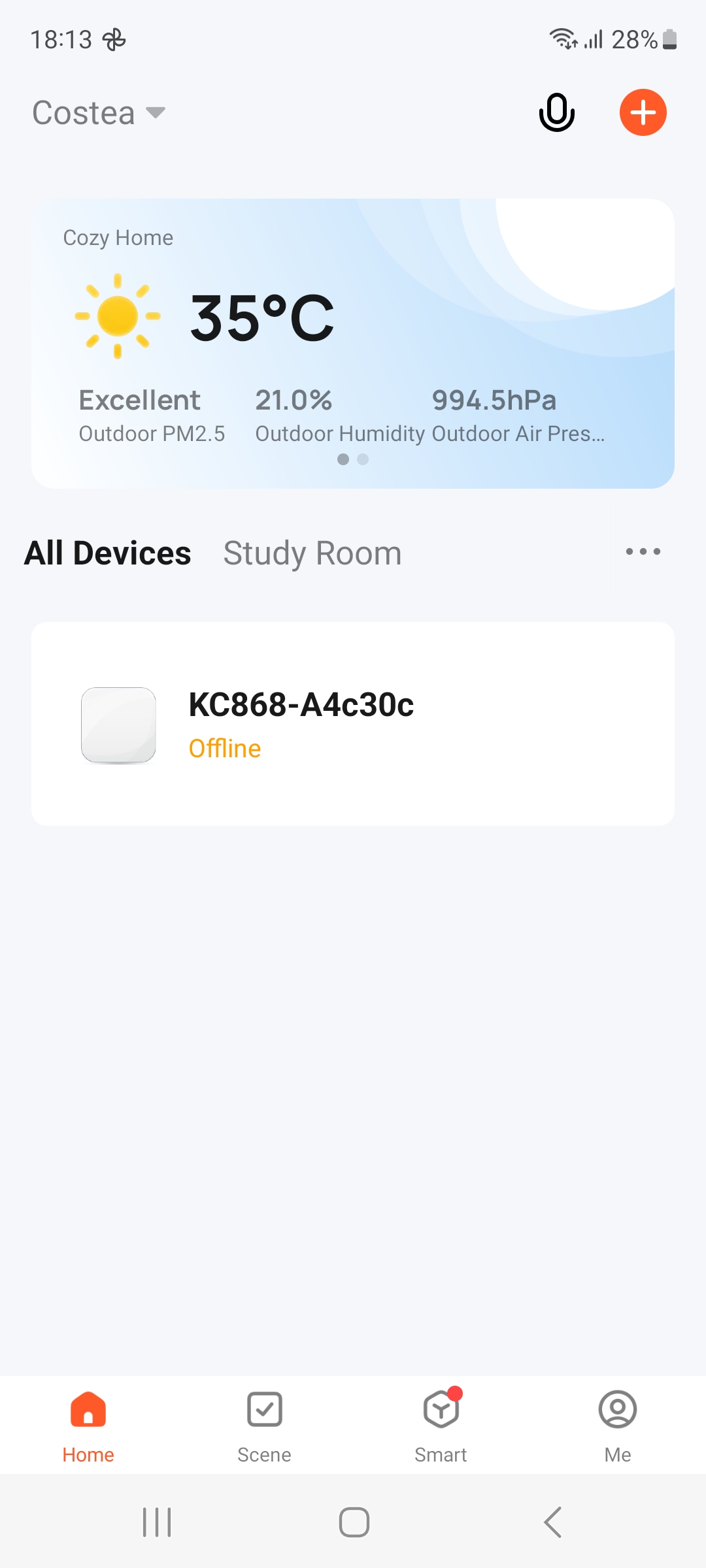This screenshot has width=706, height=1568.
Task: Switch to the Me profile tab
Action: pyautogui.click(x=617, y=1426)
